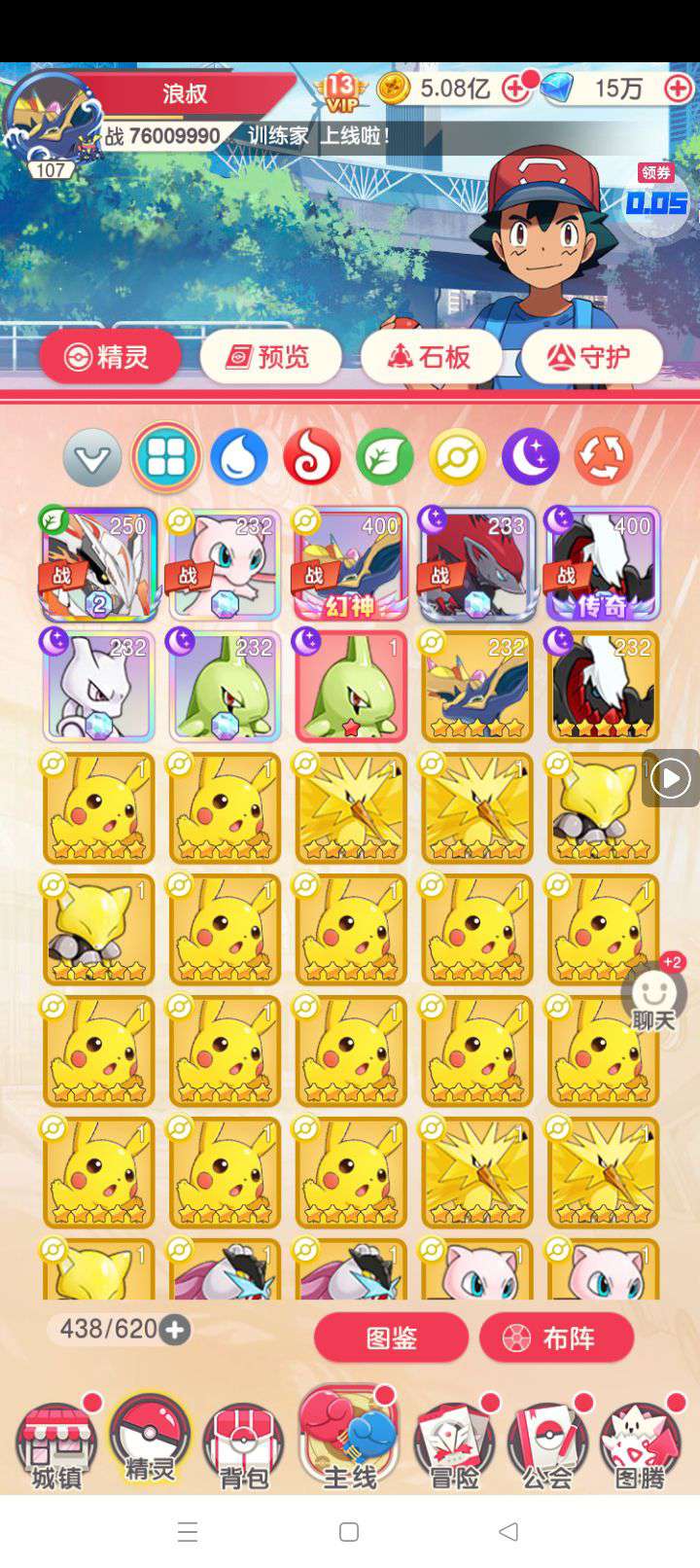The image size is (700, 1568).
Task: Switch to the 守护 tab
Action: 591,357
